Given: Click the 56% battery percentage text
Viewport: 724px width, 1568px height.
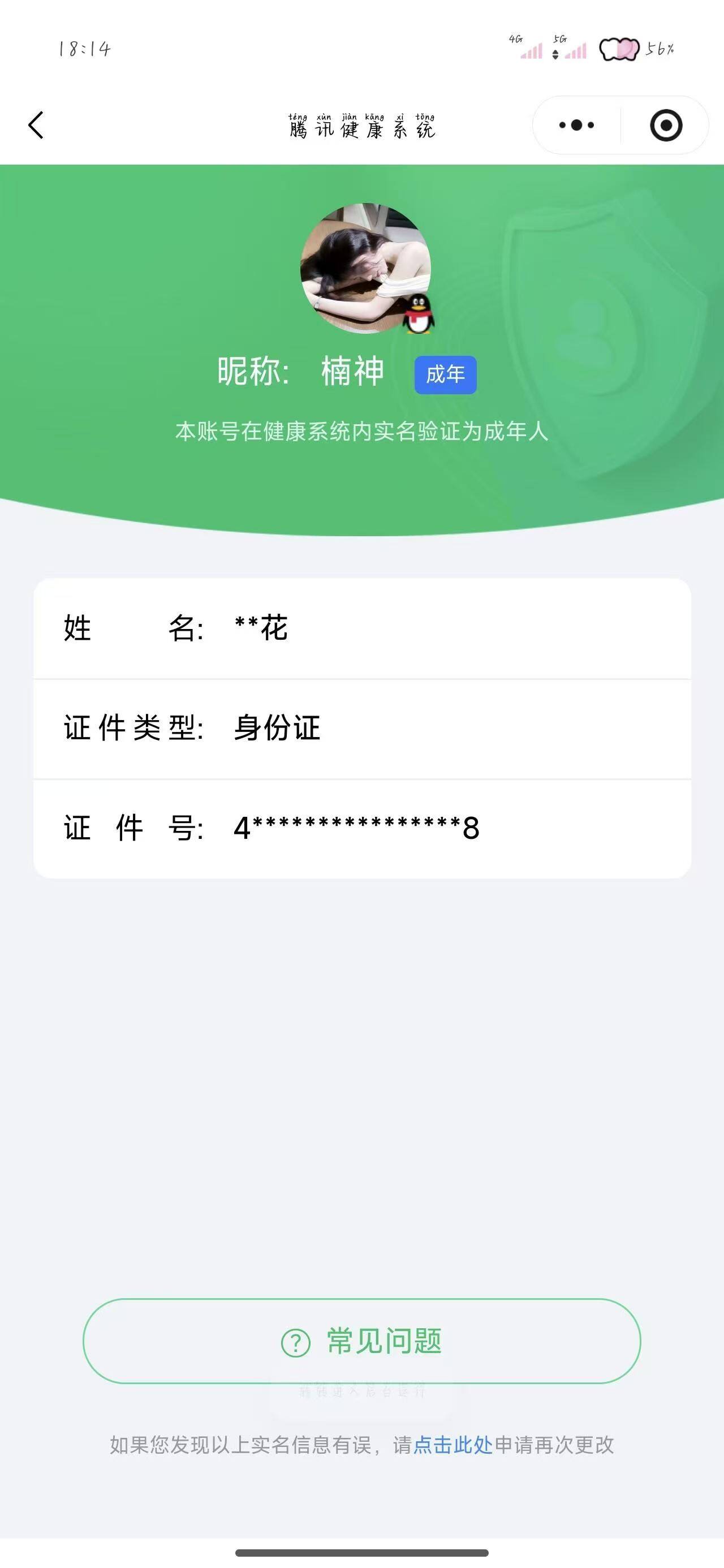Looking at the screenshot, I should 661,50.
